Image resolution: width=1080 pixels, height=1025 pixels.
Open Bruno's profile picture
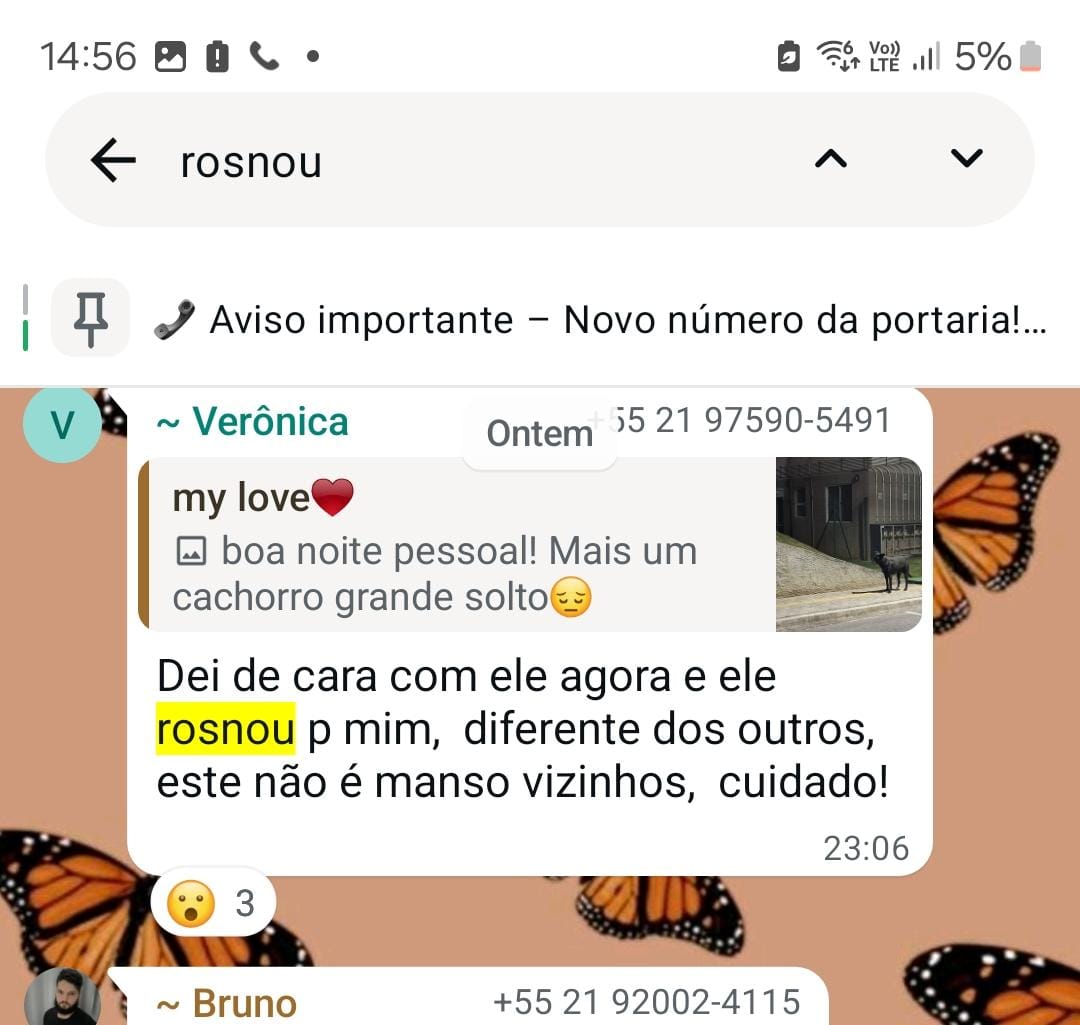tap(62, 998)
